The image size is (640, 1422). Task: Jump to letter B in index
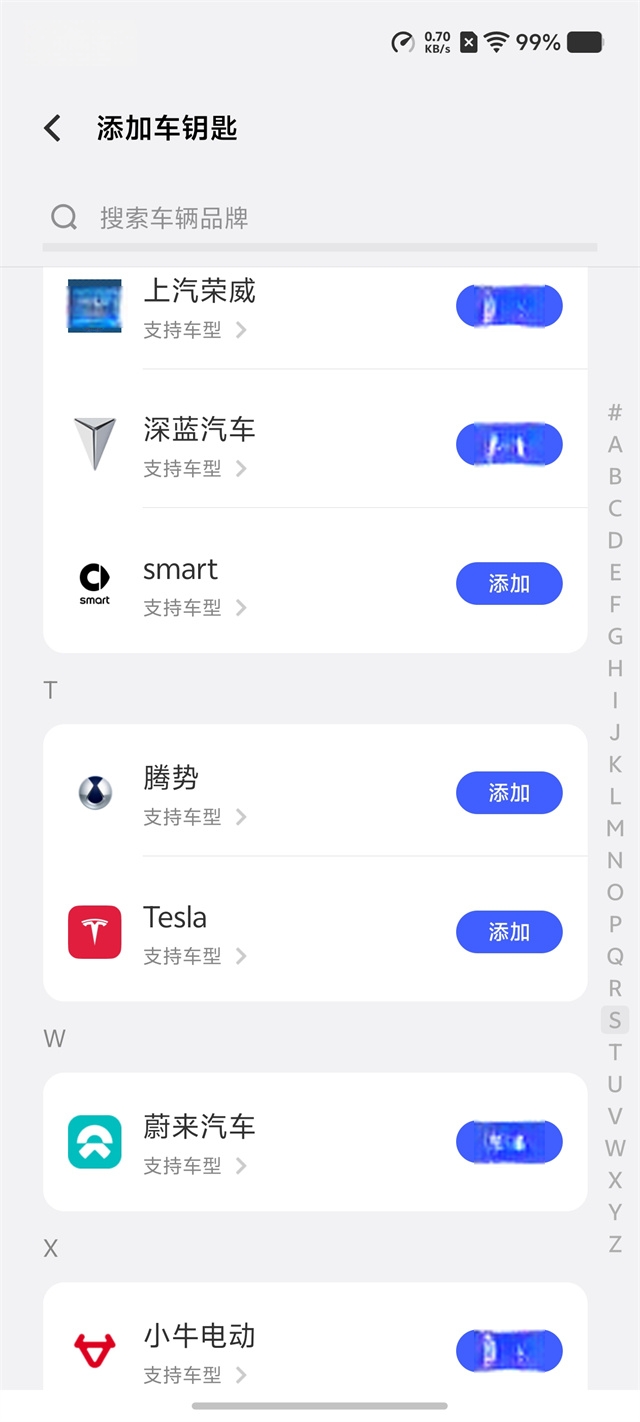tap(615, 476)
